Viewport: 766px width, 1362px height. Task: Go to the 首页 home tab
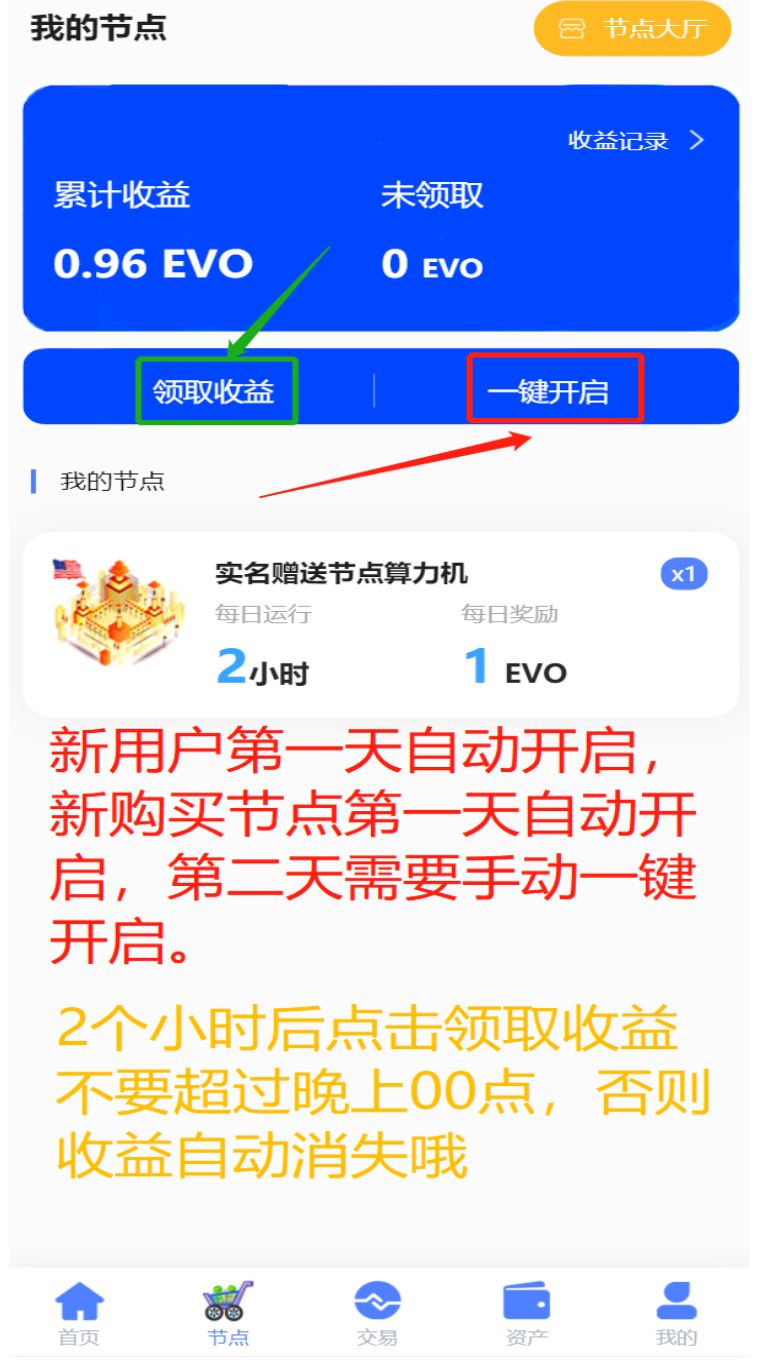click(x=79, y=1314)
